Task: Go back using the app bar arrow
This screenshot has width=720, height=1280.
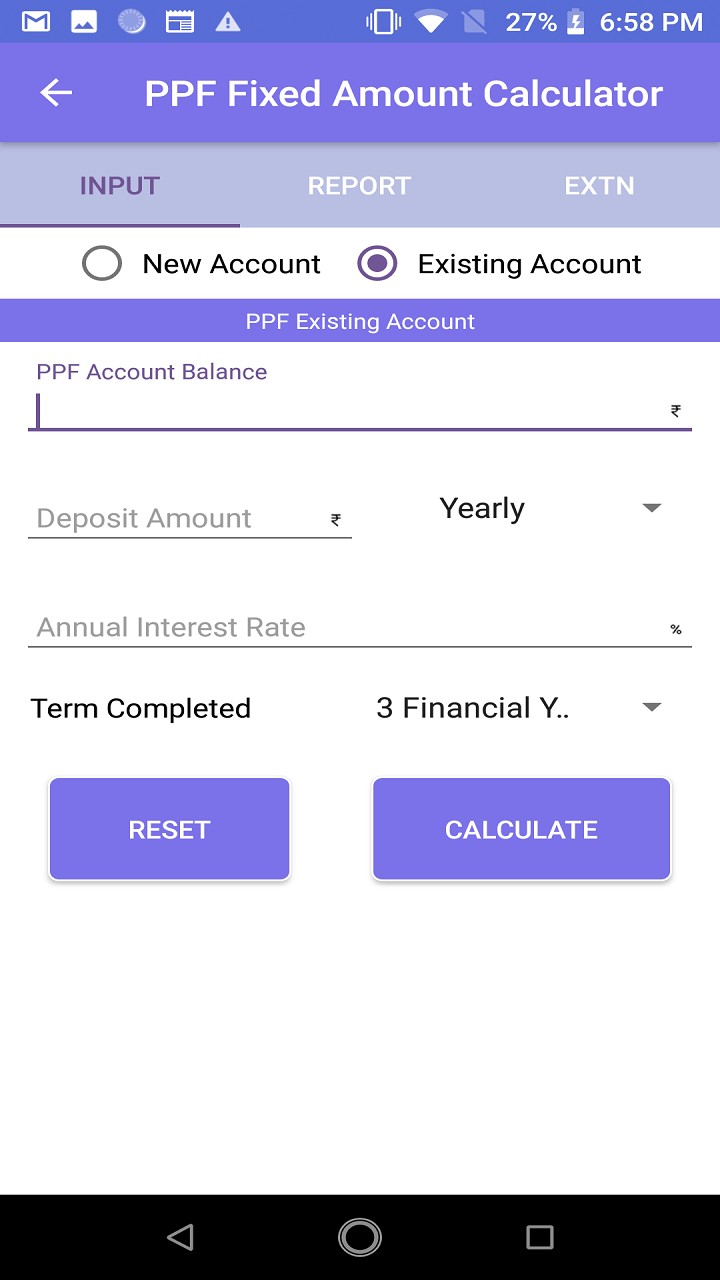Action: click(56, 93)
